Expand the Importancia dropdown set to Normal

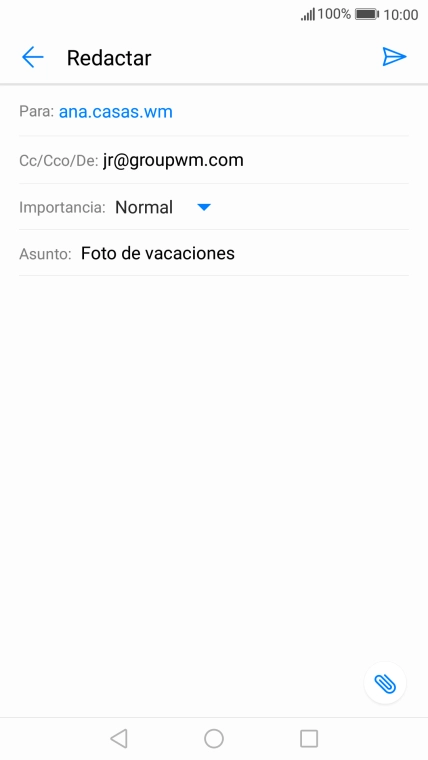tap(163, 207)
